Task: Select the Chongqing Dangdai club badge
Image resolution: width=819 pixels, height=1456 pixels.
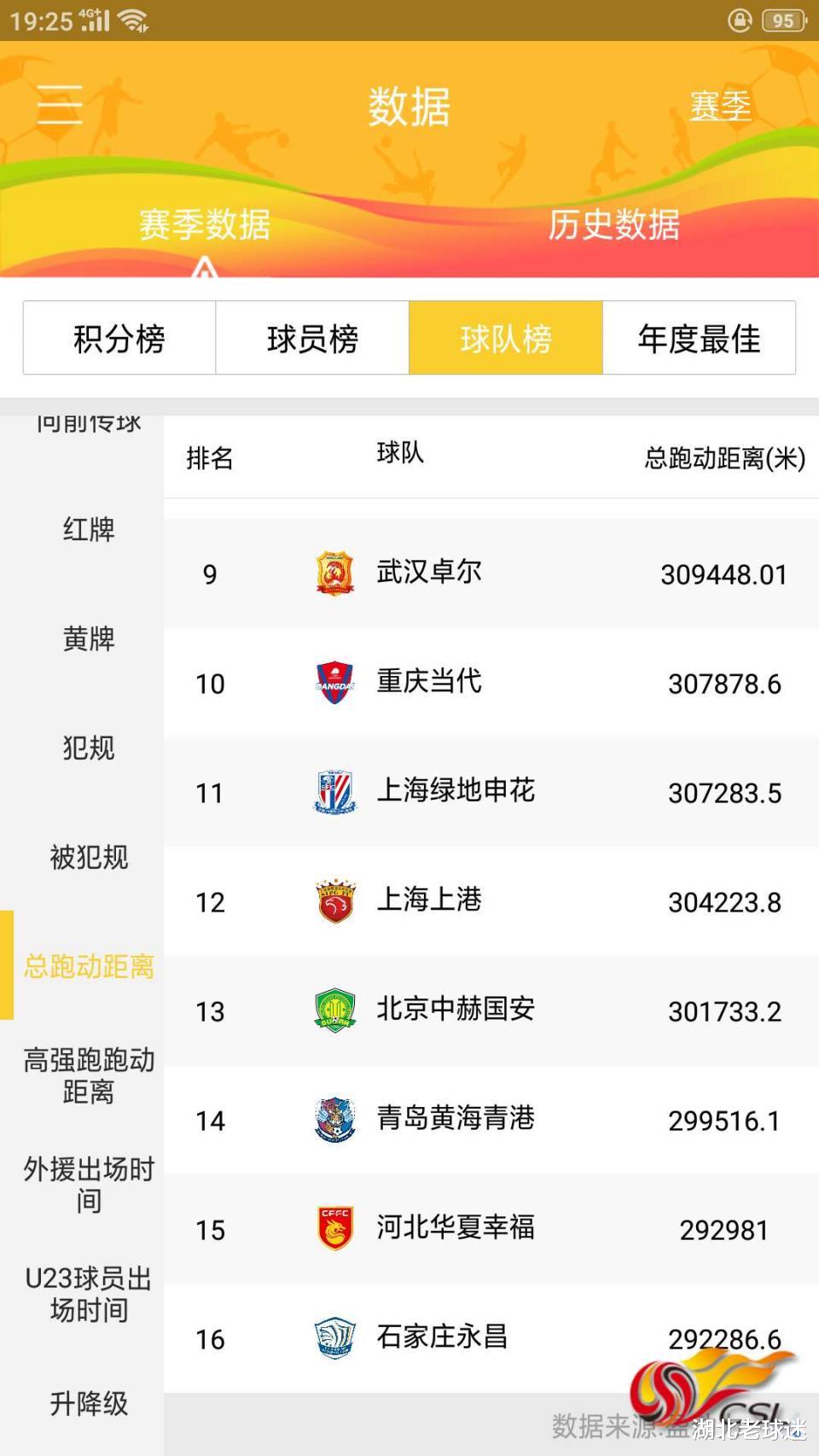Action: 333,683
